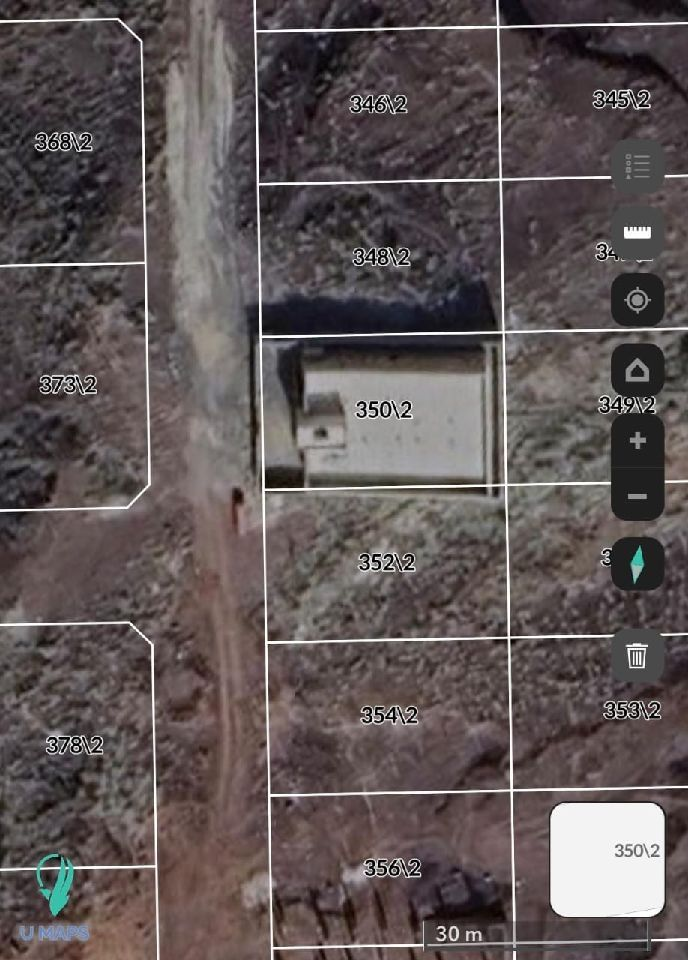Select parcel 348\2 on the map
Viewport: 688px width, 960px height.
point(381,257)
